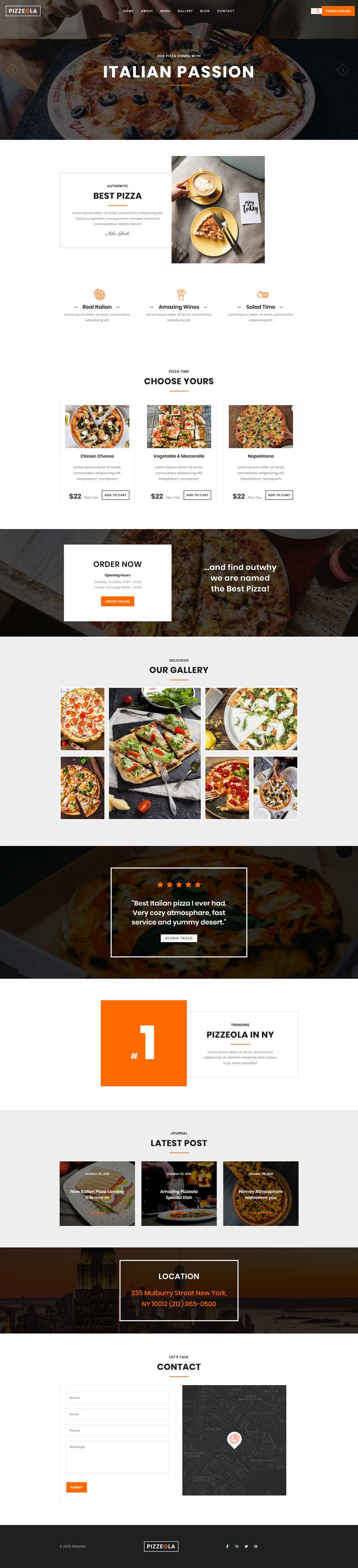Open the Blog nav link
Screen dimensions: 358x1568
(205, 11)
